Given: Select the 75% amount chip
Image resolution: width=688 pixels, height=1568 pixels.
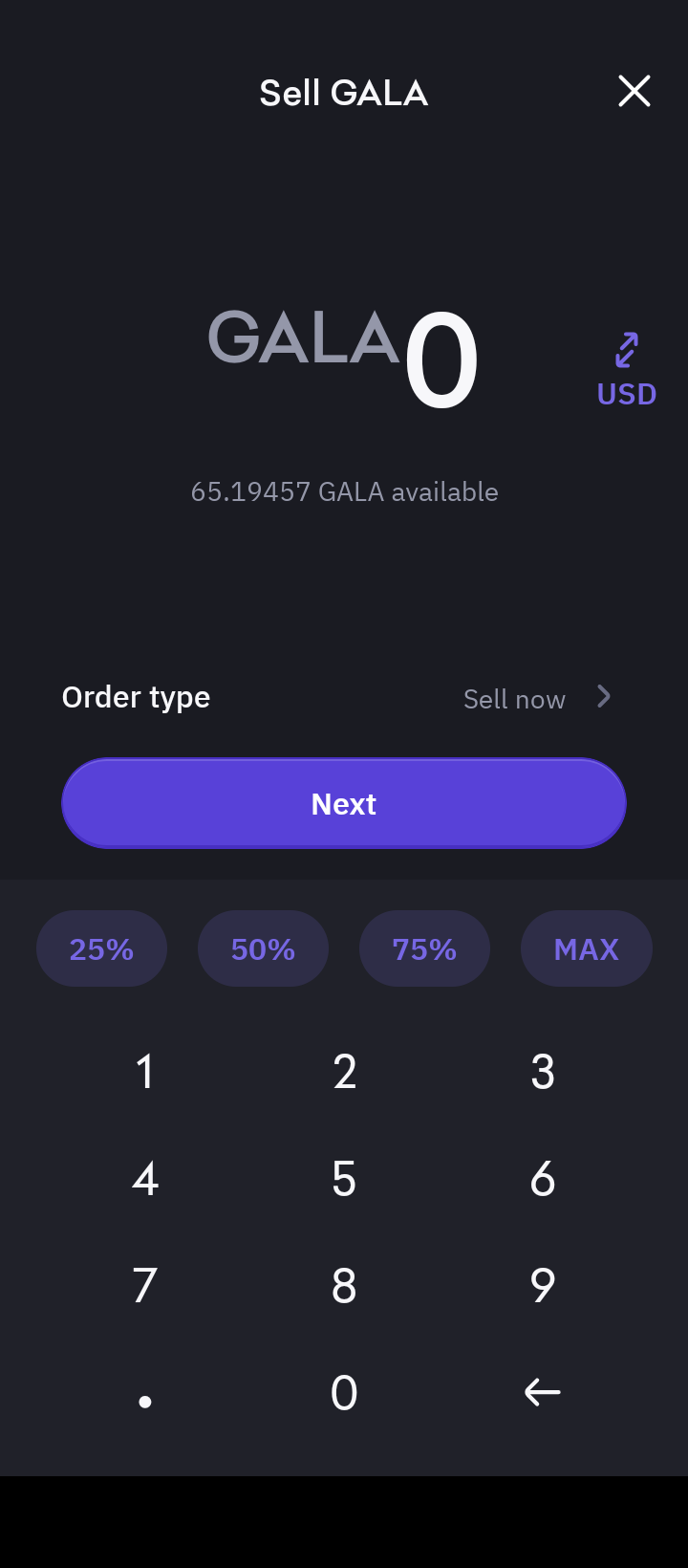Looking at the screenshot, I should coord(424,948).
